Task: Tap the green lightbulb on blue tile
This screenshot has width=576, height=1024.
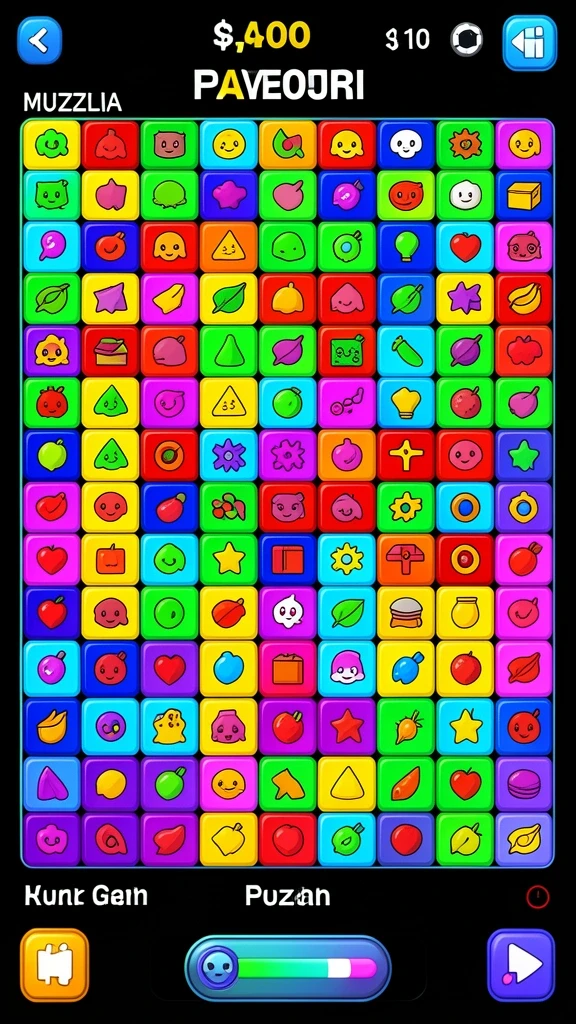Action: (x=406, y=247)
